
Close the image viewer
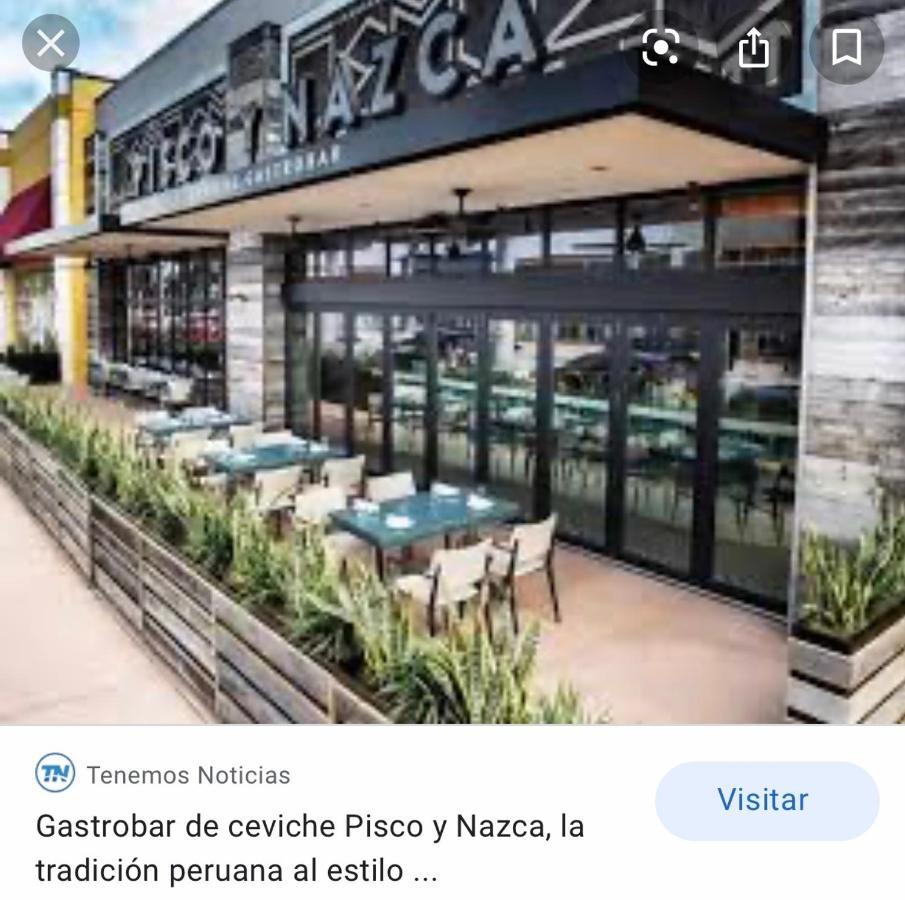pyautogui.click(x=50, y=43)
